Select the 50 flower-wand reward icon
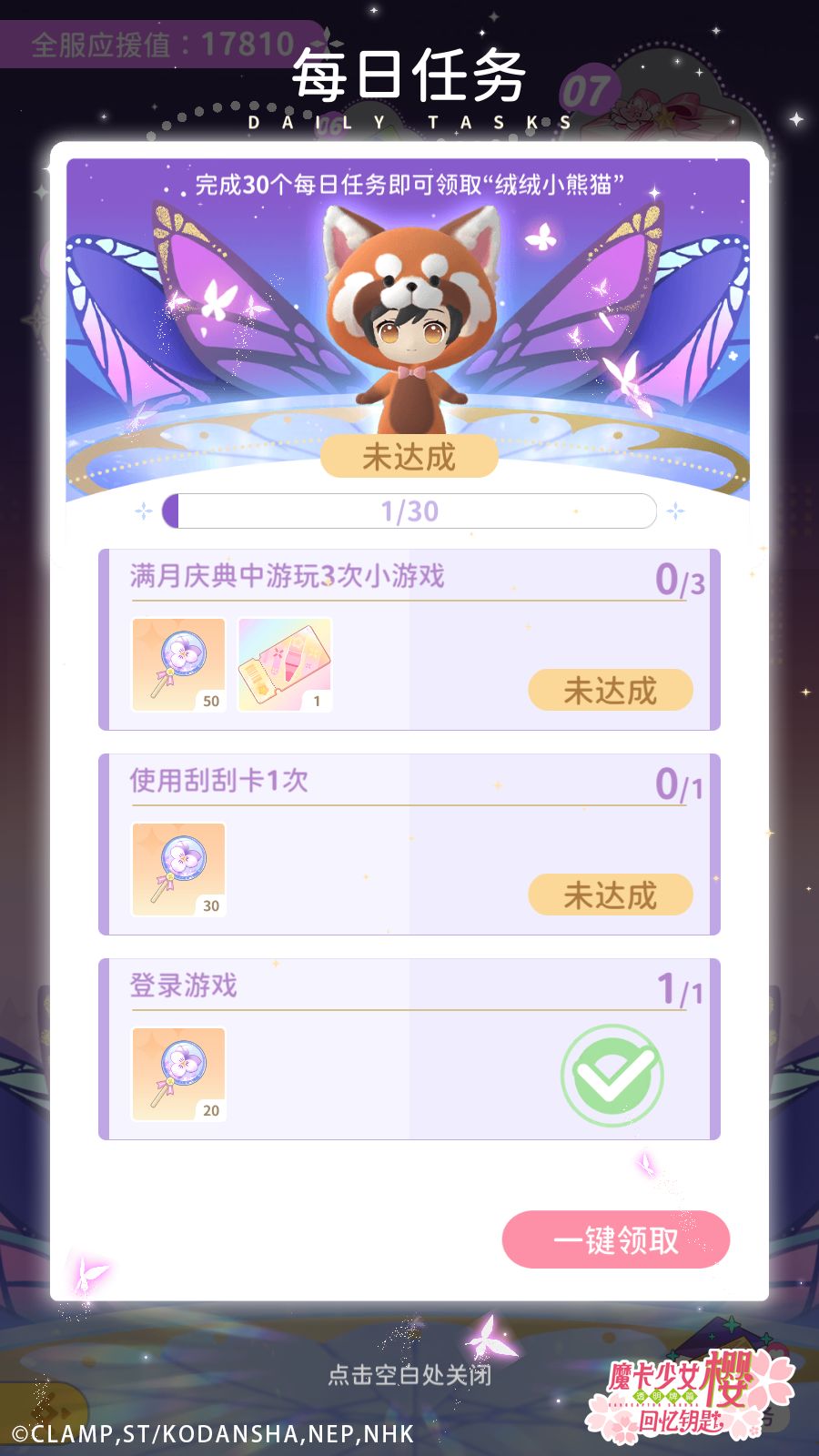Screen dimensions: 819x1456 point(178,664)
